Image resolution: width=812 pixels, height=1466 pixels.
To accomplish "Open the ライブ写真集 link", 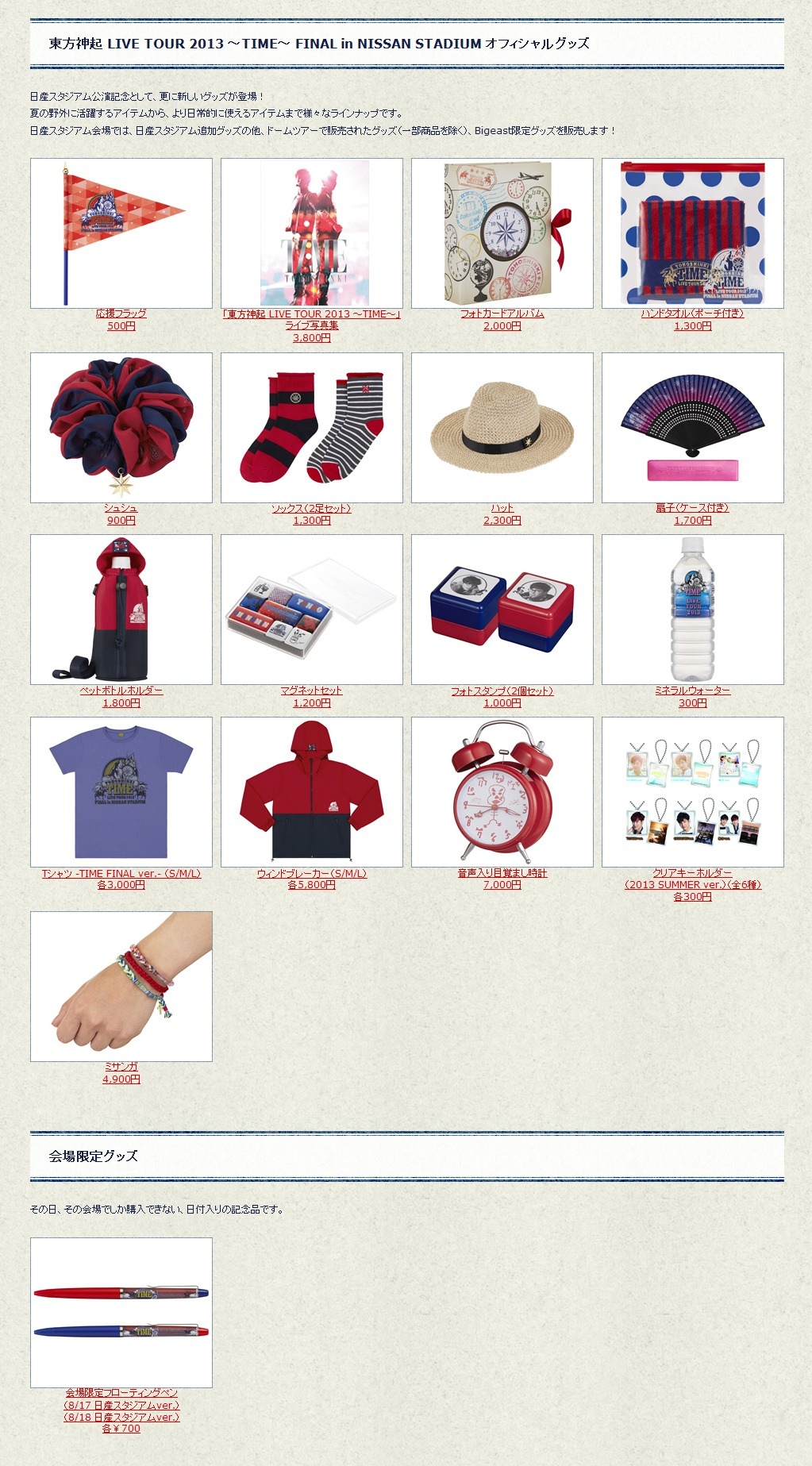I will point(311,325).
